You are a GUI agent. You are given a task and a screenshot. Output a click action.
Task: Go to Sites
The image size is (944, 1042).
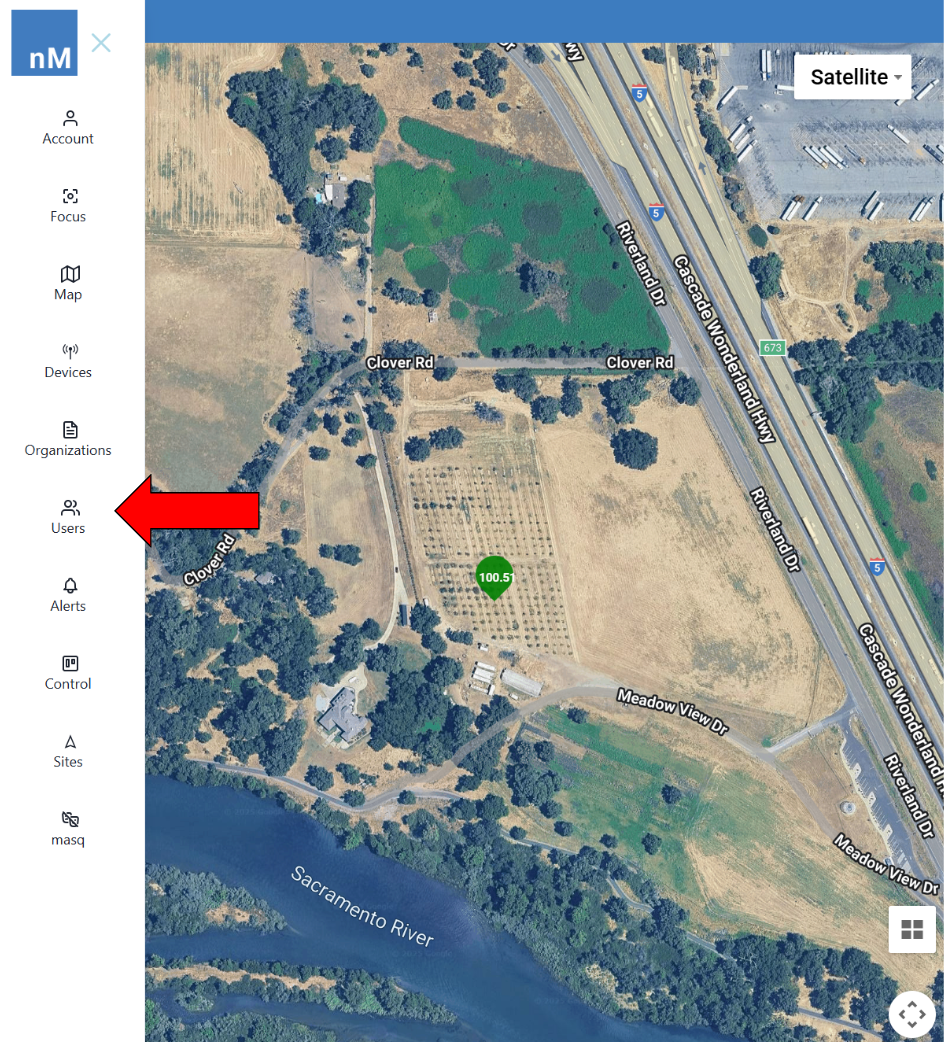pyautogui.click(x=69, y=751)
